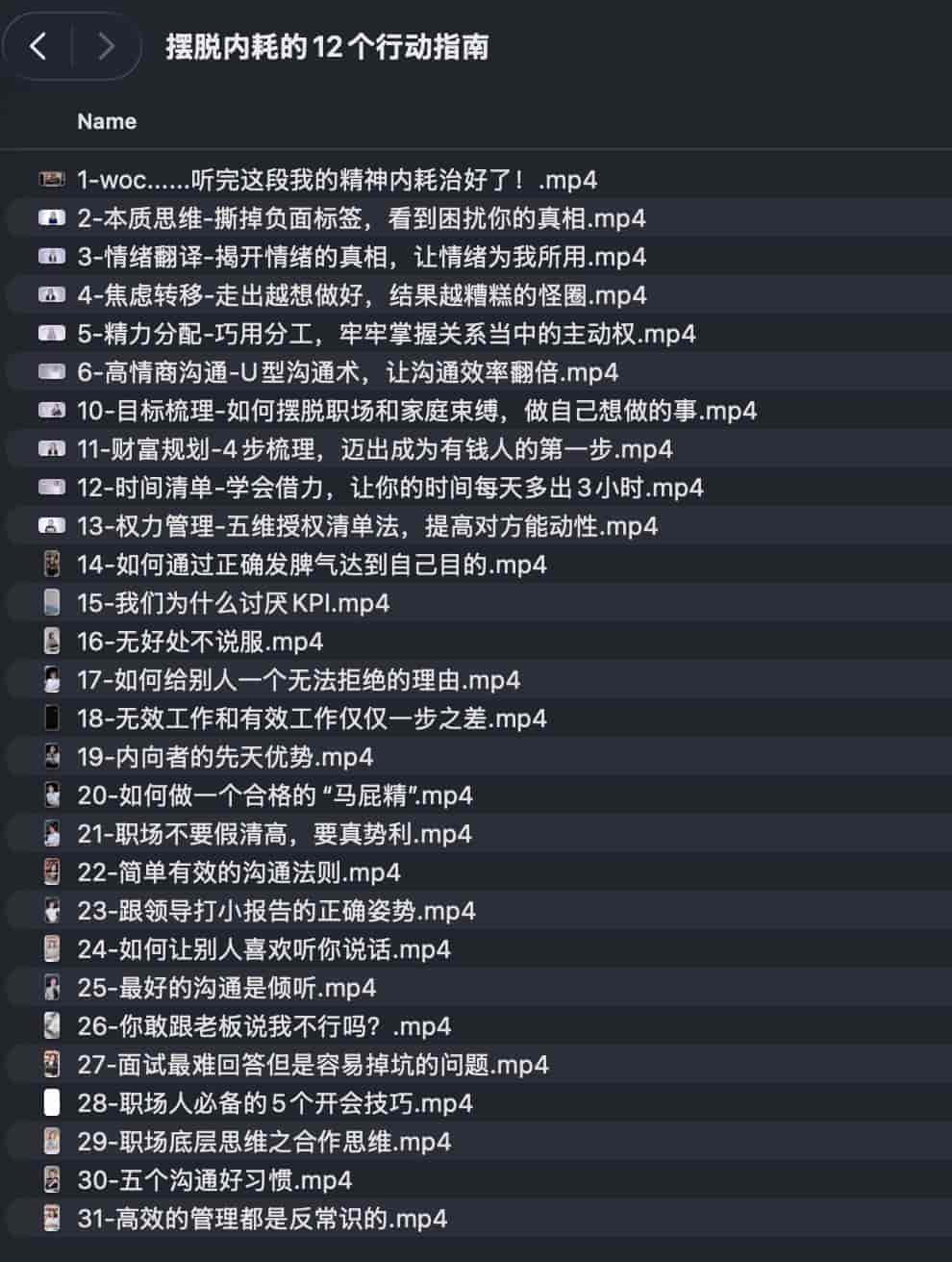Open 25-最好的沟通是倾听.mp4
This screenshot has height=1262, width=952.
click(x=226, y=988)
